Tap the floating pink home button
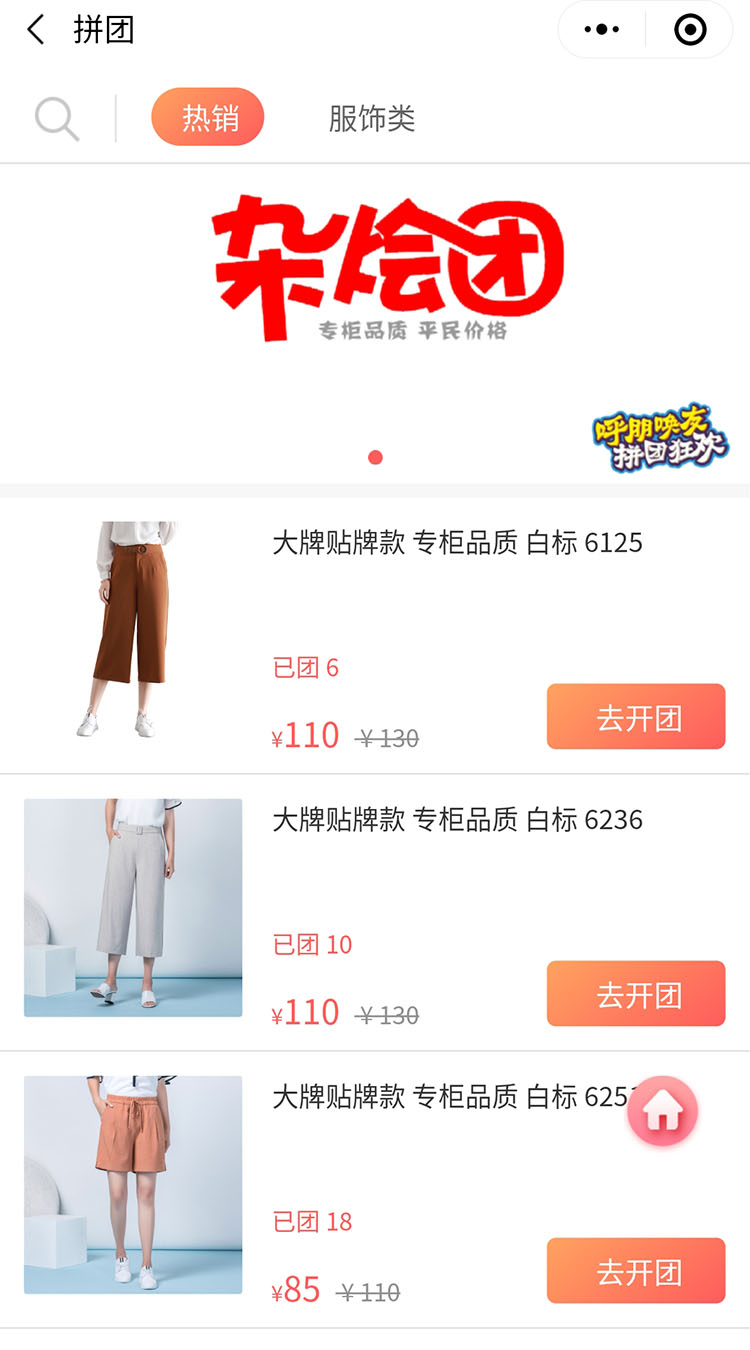 (662, 1111)
